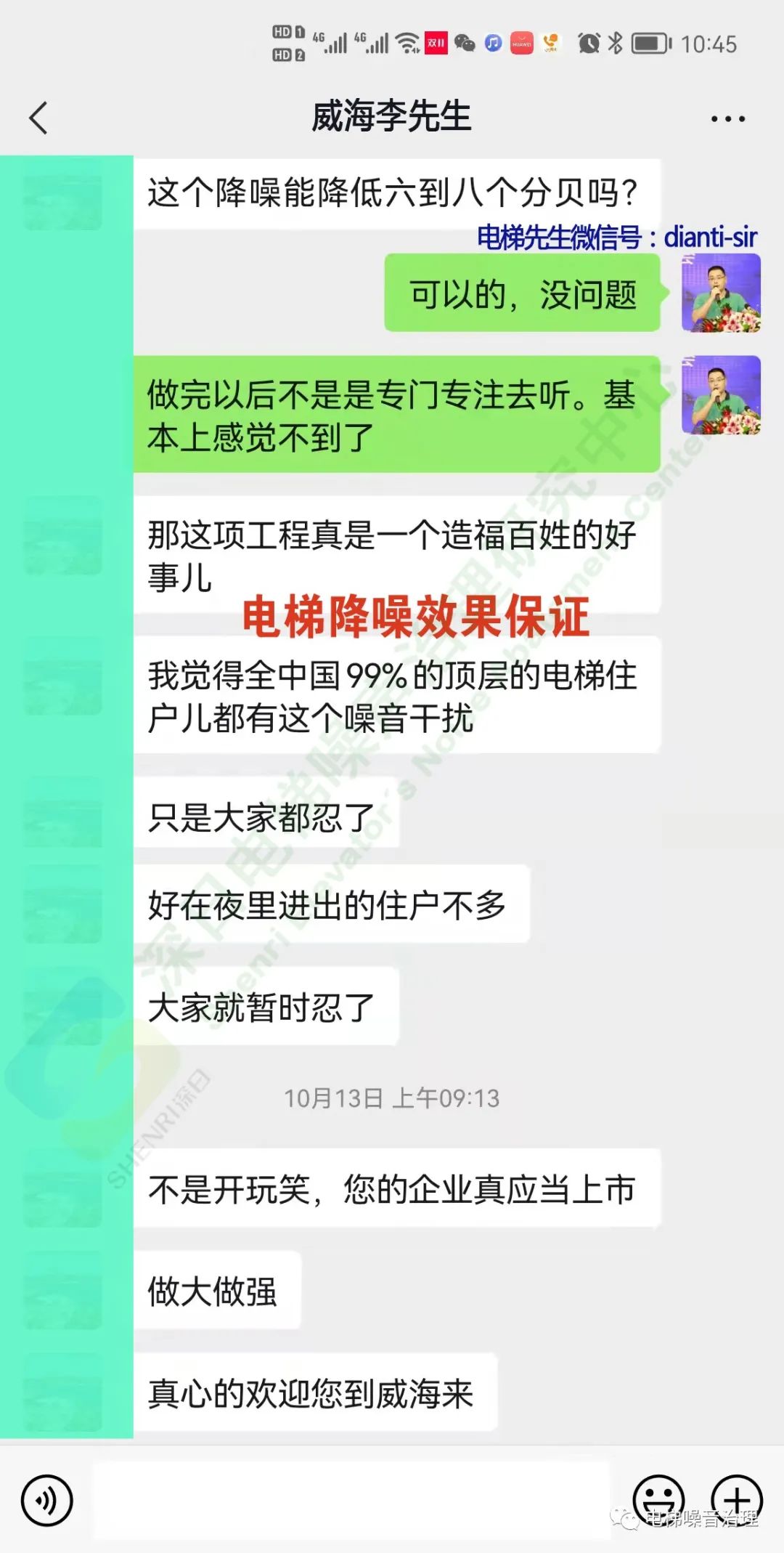Open the plus attachment menu

(736, 1499)
